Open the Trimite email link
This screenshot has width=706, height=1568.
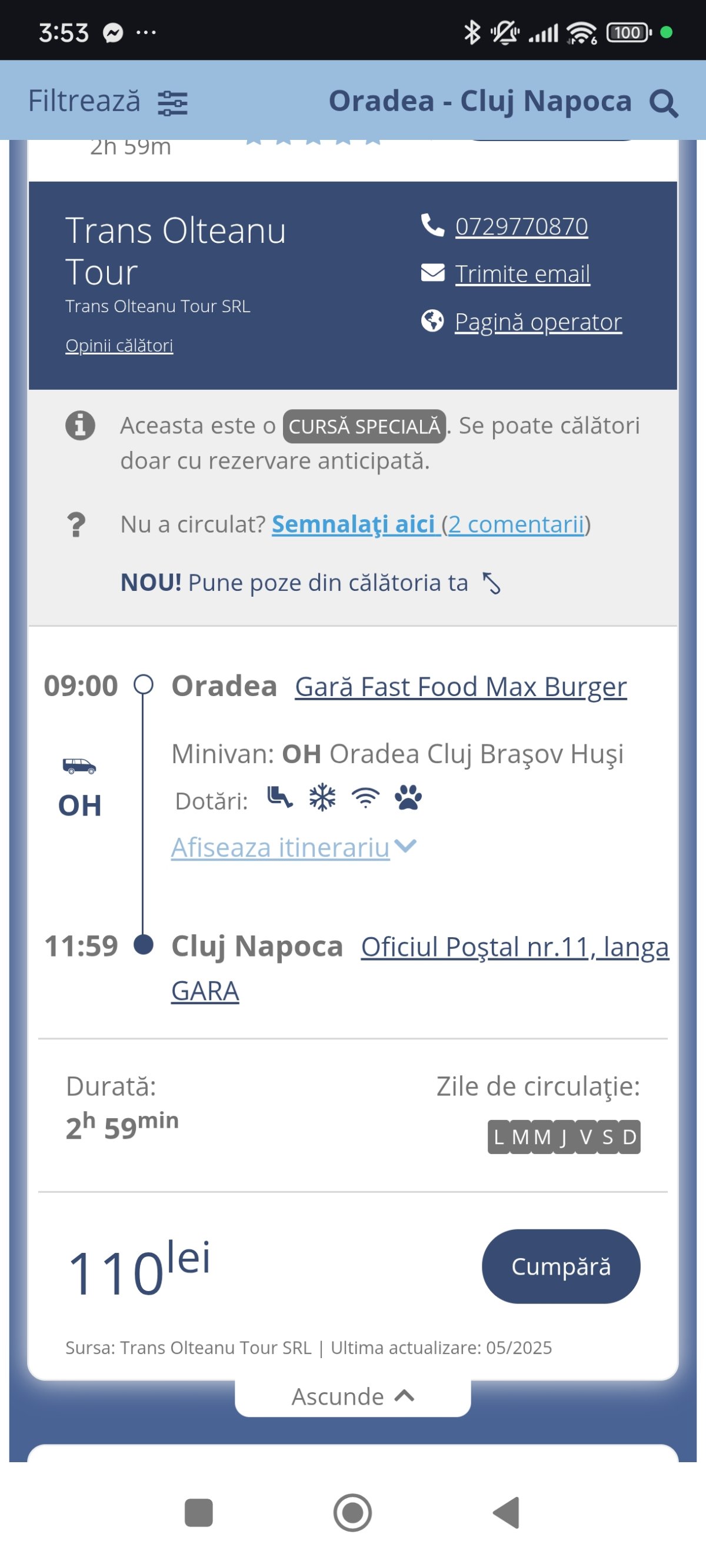click(522, 274)
